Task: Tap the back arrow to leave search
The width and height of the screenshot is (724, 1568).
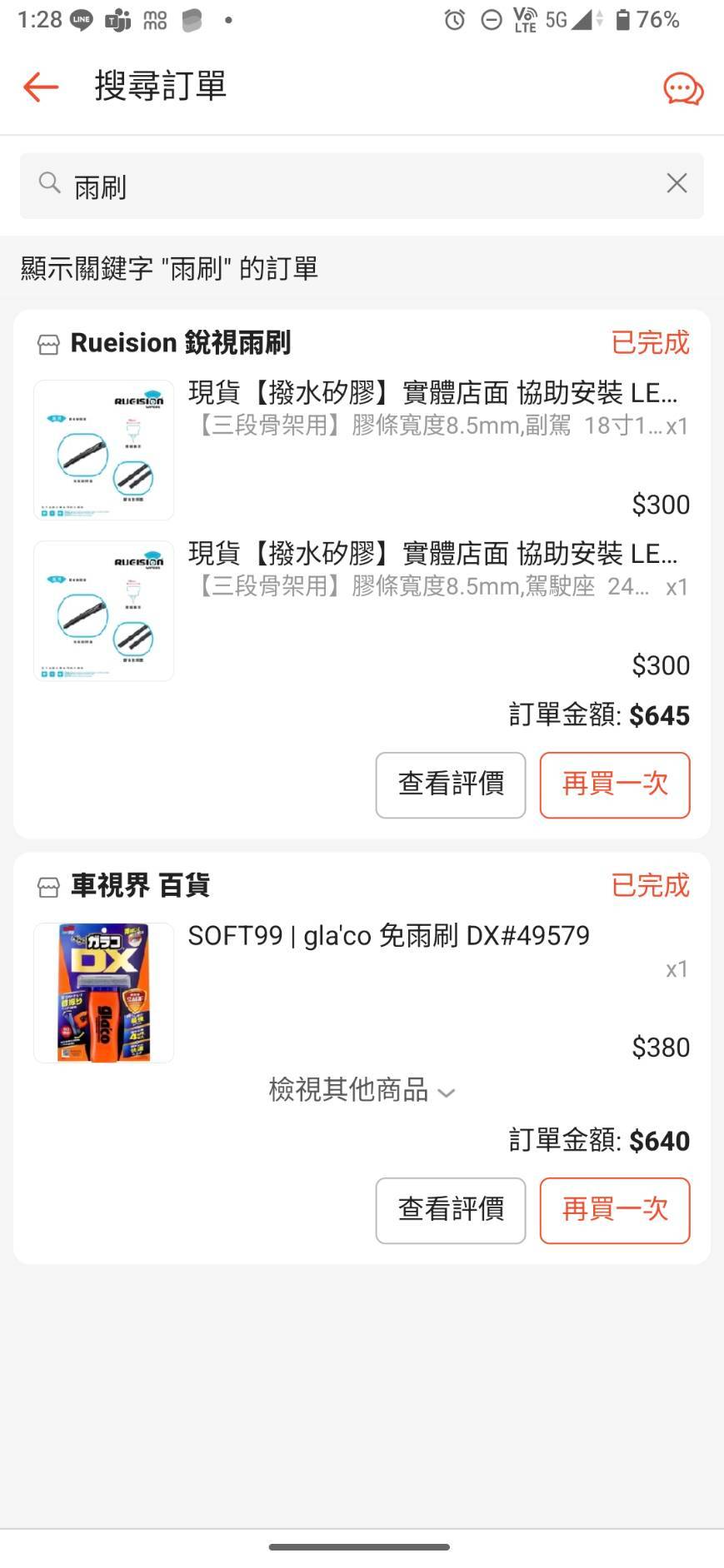Action: [x=38, y=86]
